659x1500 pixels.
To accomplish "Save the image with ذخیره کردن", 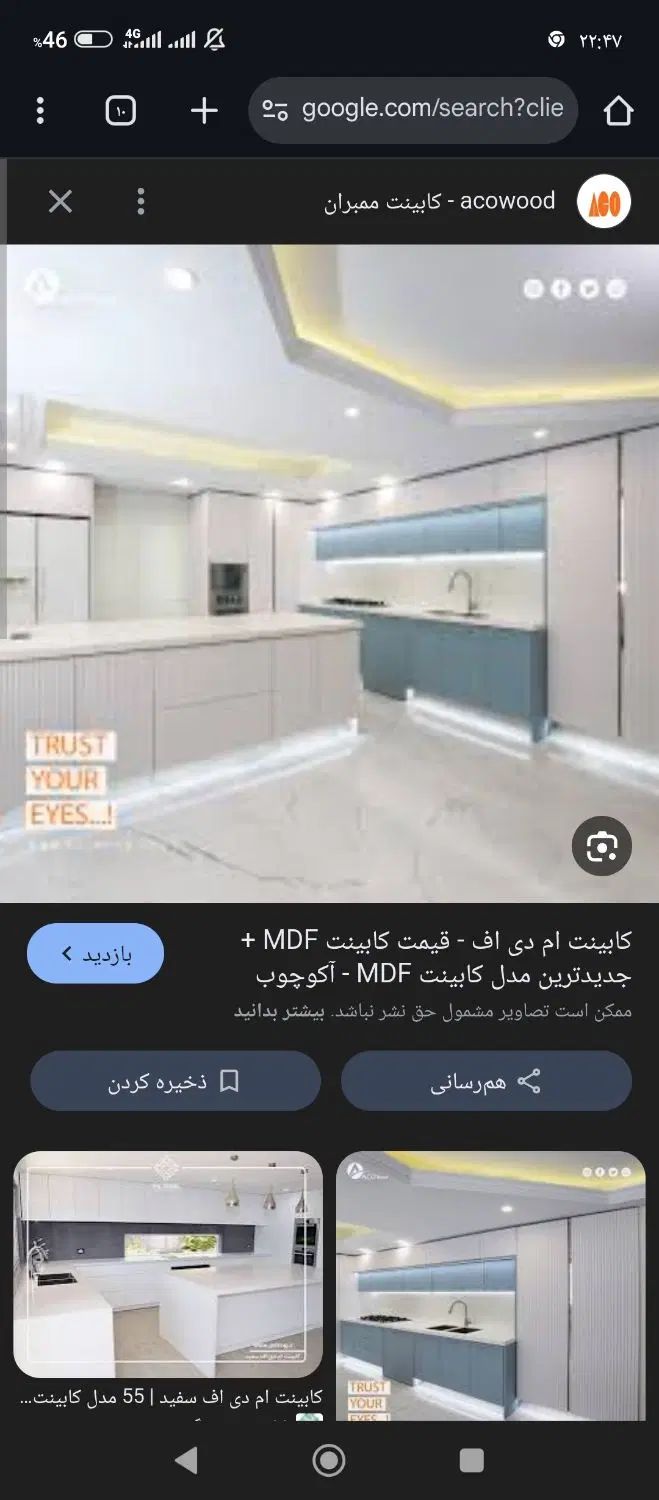I will coord(175,1081).
